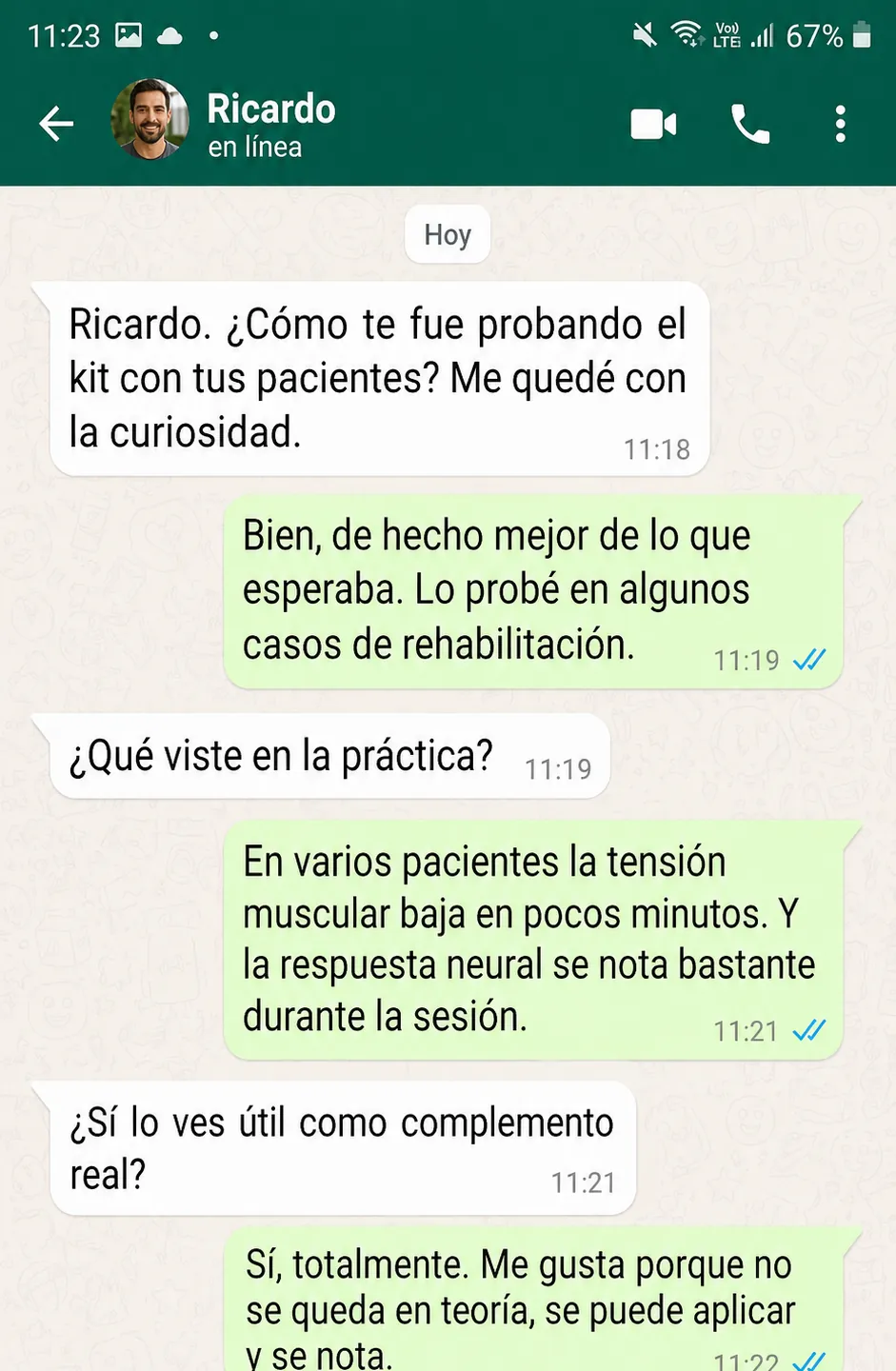Select the message about tensión muscular
This screenshot has height=1371, width=896.
click(x=530, y=938)
